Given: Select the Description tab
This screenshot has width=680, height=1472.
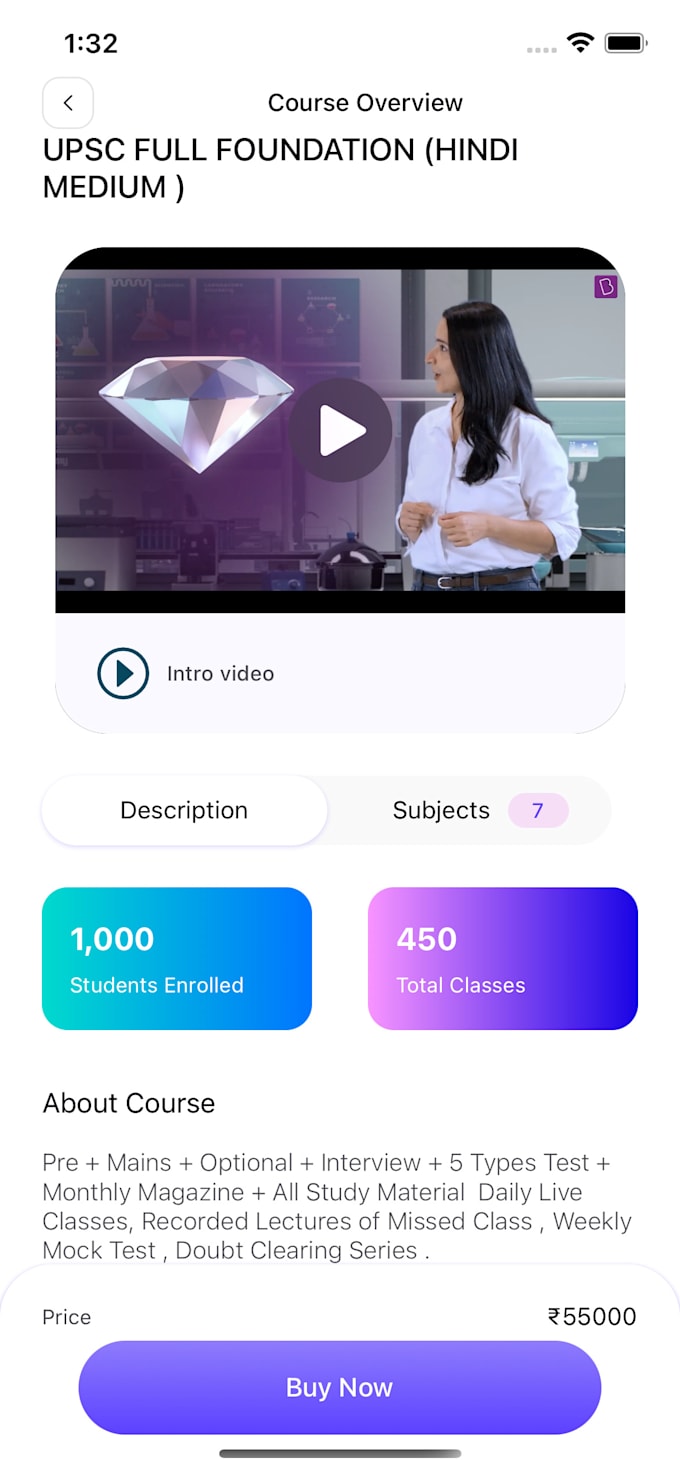Looking at the screenshot, I should (184, 810).
